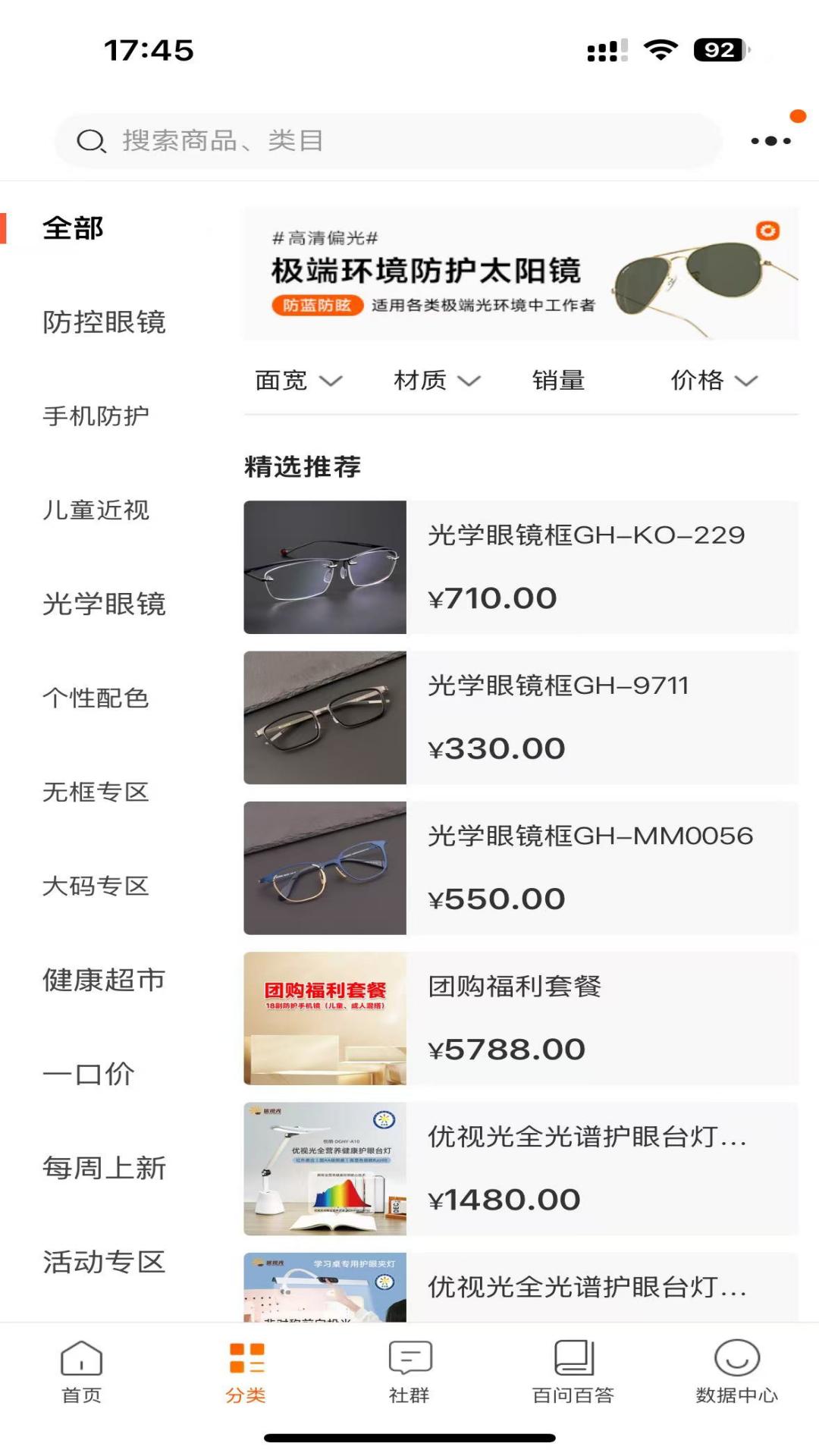Toggle the 销量 sales sort option

559,381
